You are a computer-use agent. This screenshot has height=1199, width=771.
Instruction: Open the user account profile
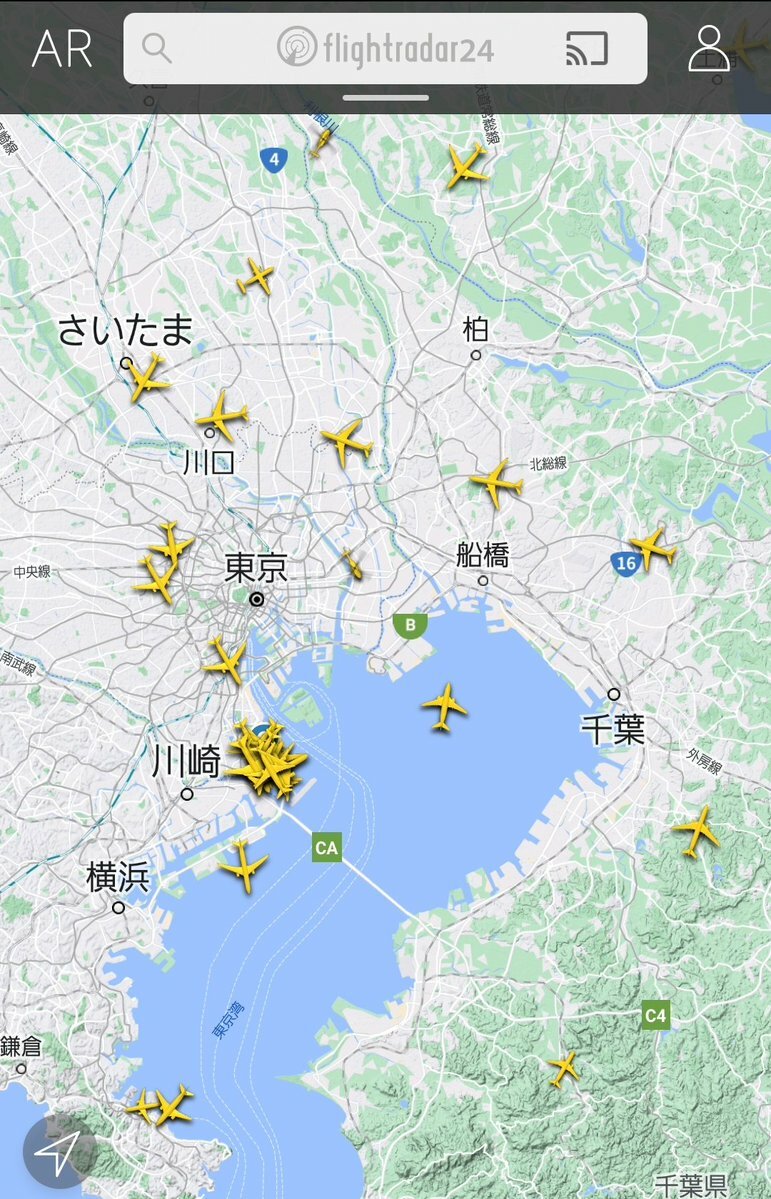[708, 48]
